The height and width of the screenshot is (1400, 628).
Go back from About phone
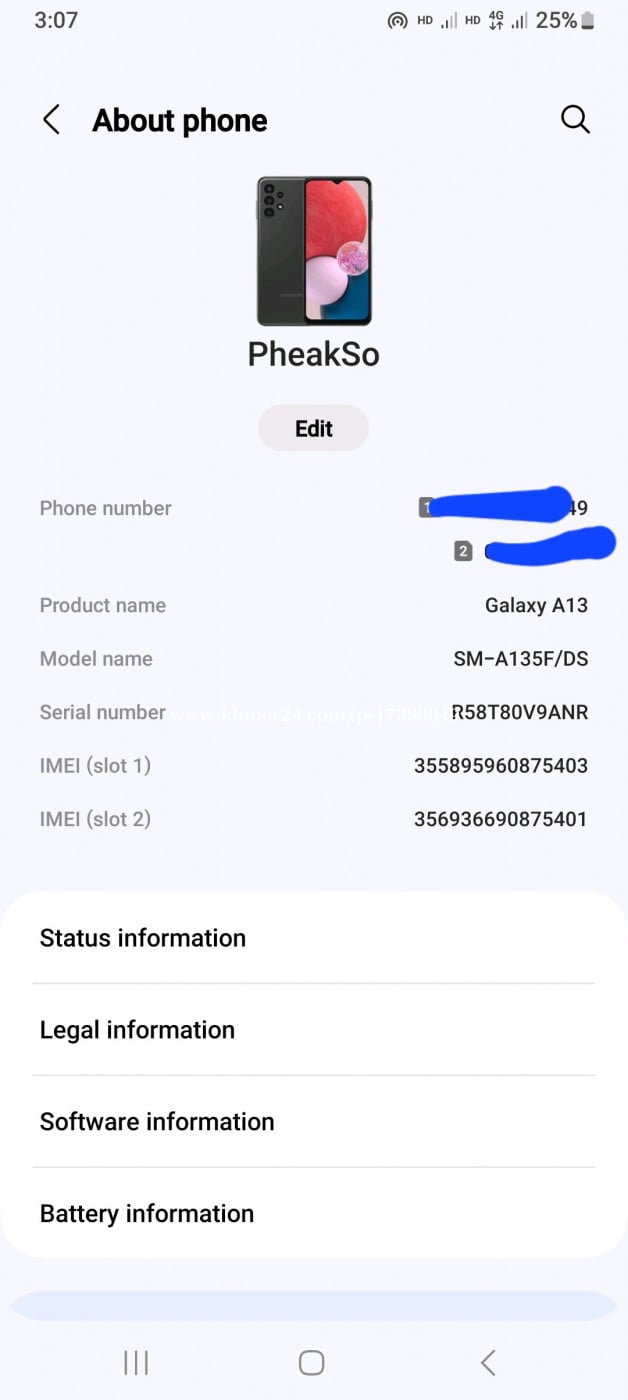click(52, 120)
